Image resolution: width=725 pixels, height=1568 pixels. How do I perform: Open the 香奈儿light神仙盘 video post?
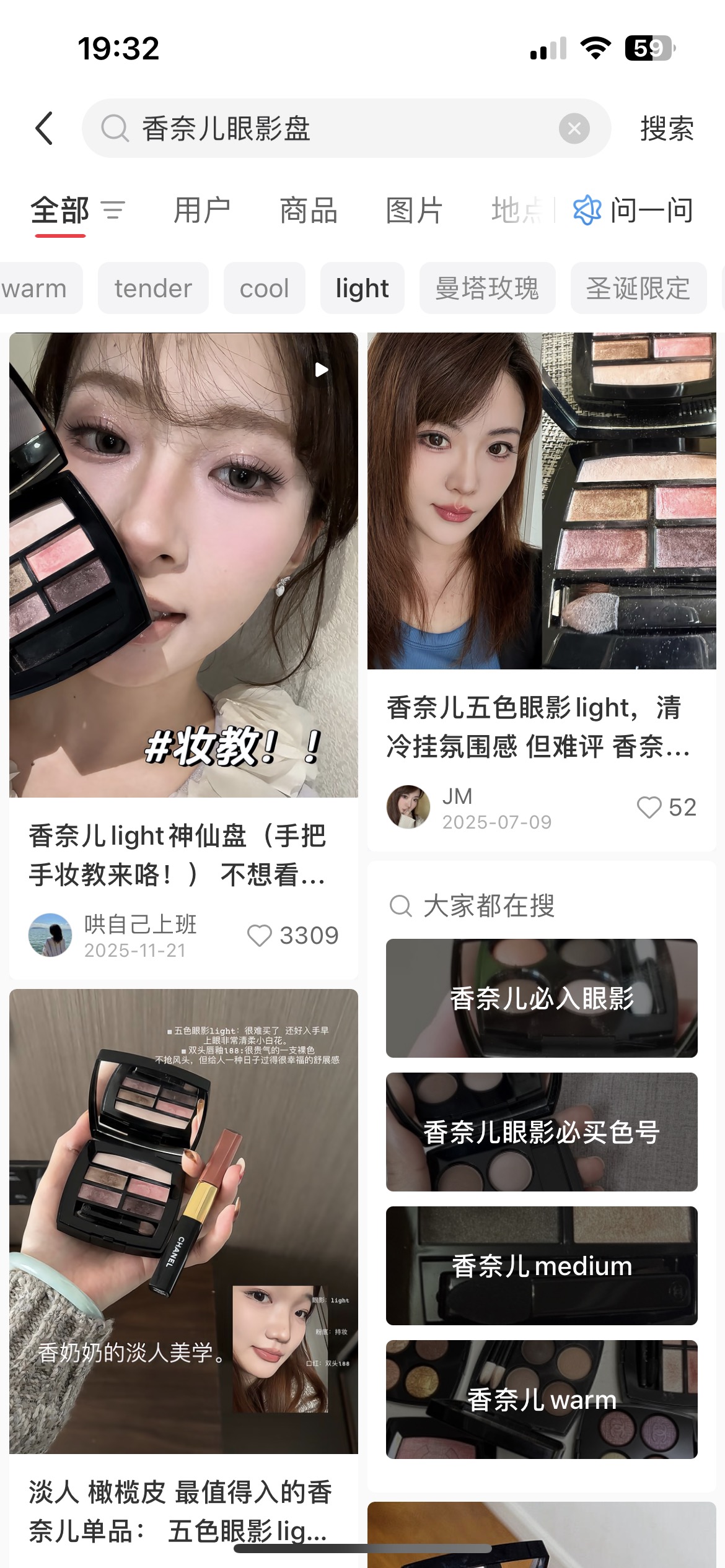[x=183, y=564]
